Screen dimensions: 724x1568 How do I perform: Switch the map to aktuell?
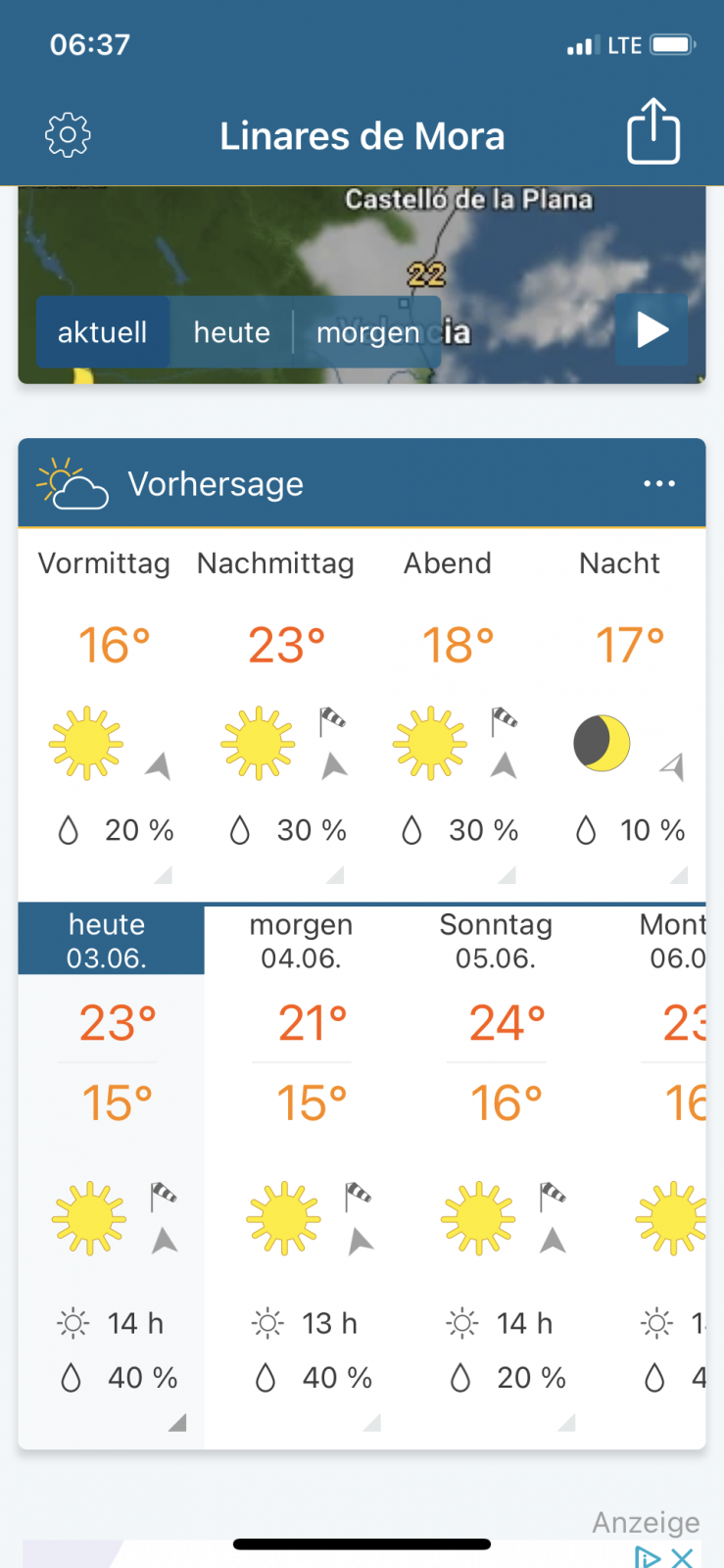click(103, 332)
